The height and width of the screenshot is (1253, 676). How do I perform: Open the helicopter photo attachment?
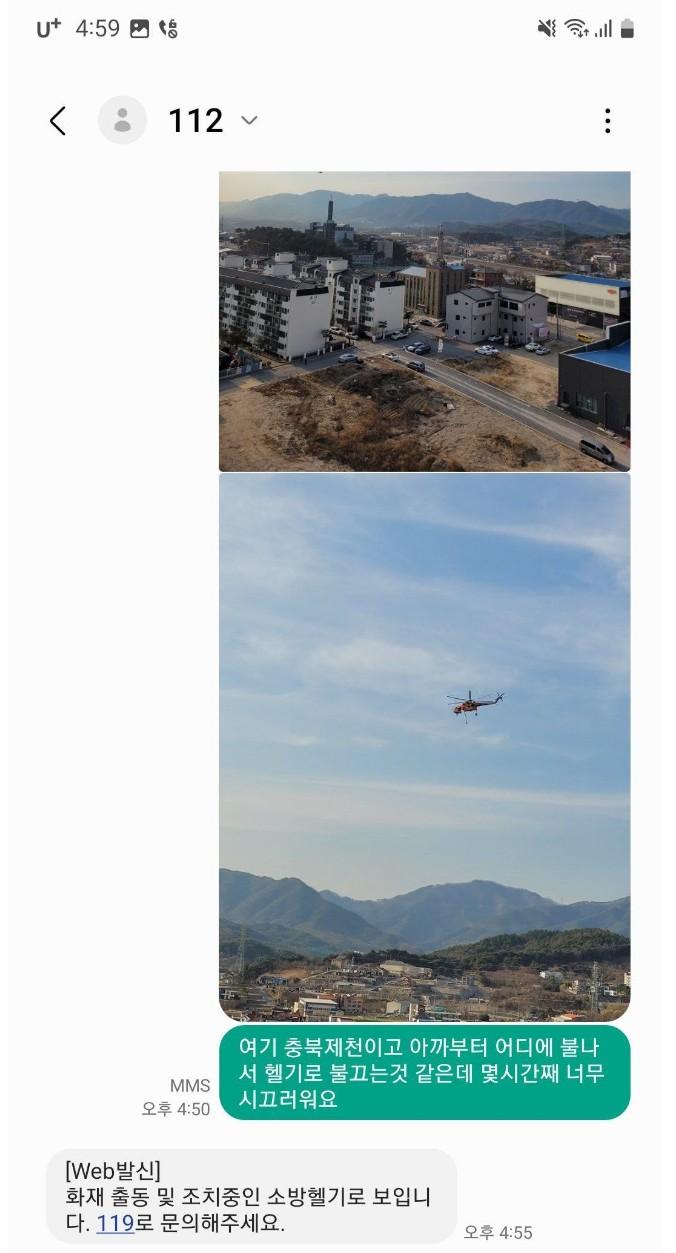click(x=424, y=746)
